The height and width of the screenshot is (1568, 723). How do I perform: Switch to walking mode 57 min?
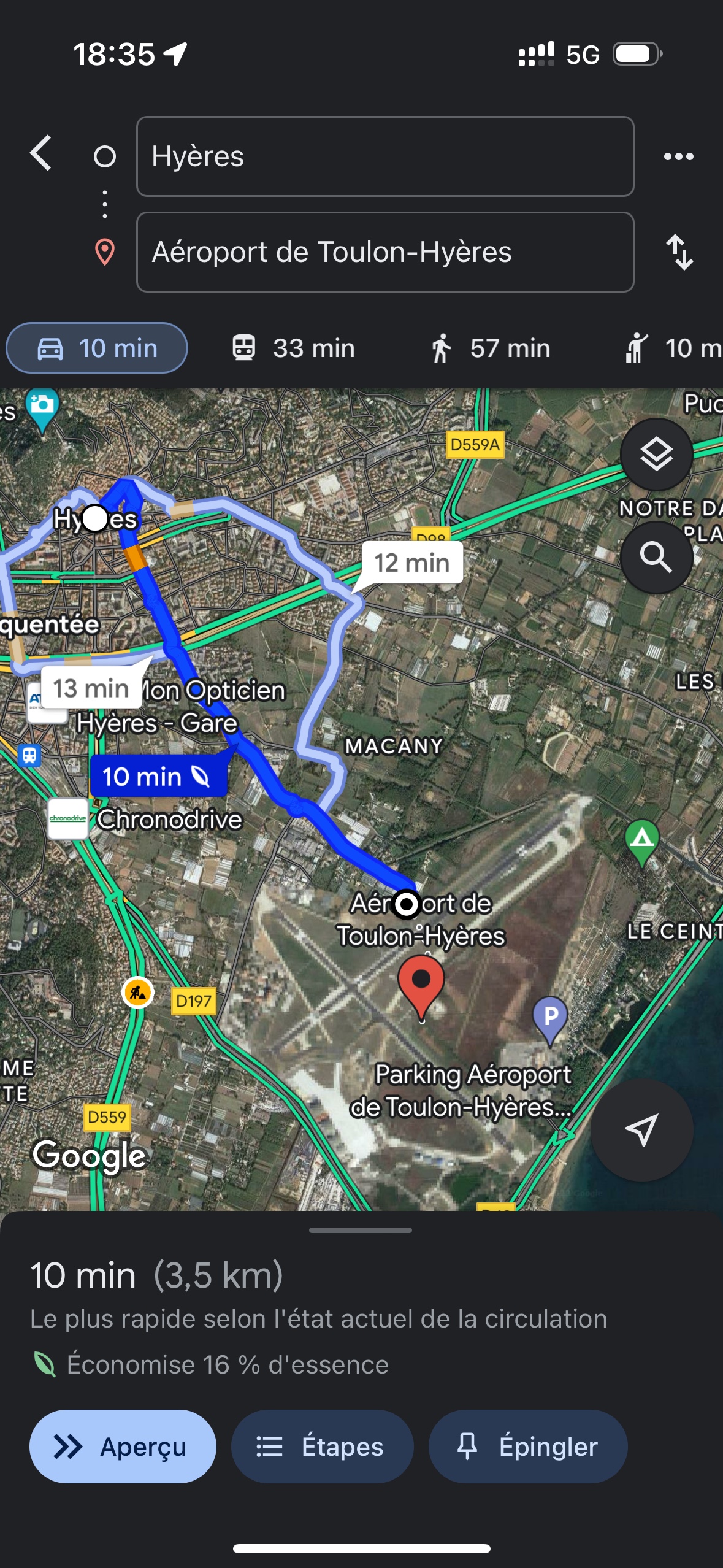[490, 348]
